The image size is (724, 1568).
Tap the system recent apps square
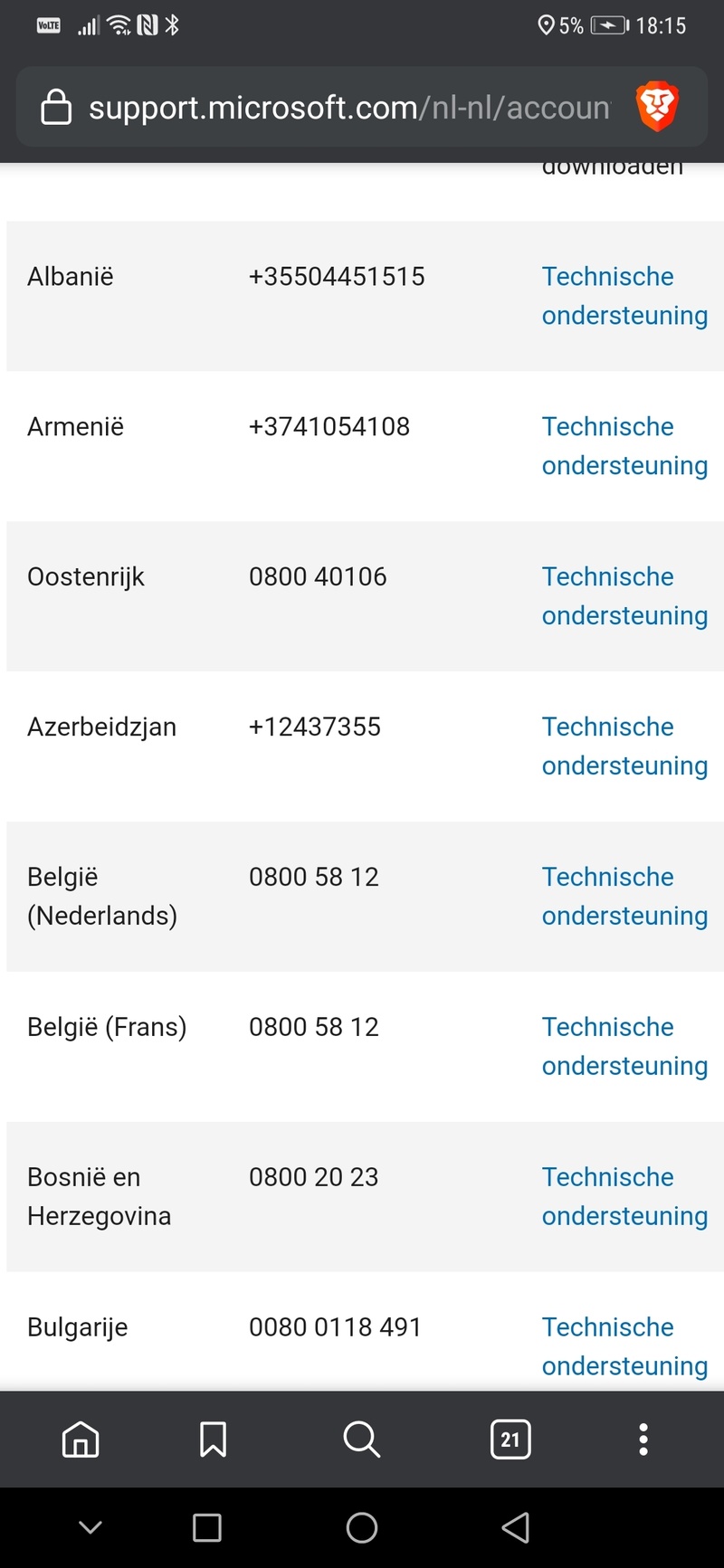click(207, 1528)
